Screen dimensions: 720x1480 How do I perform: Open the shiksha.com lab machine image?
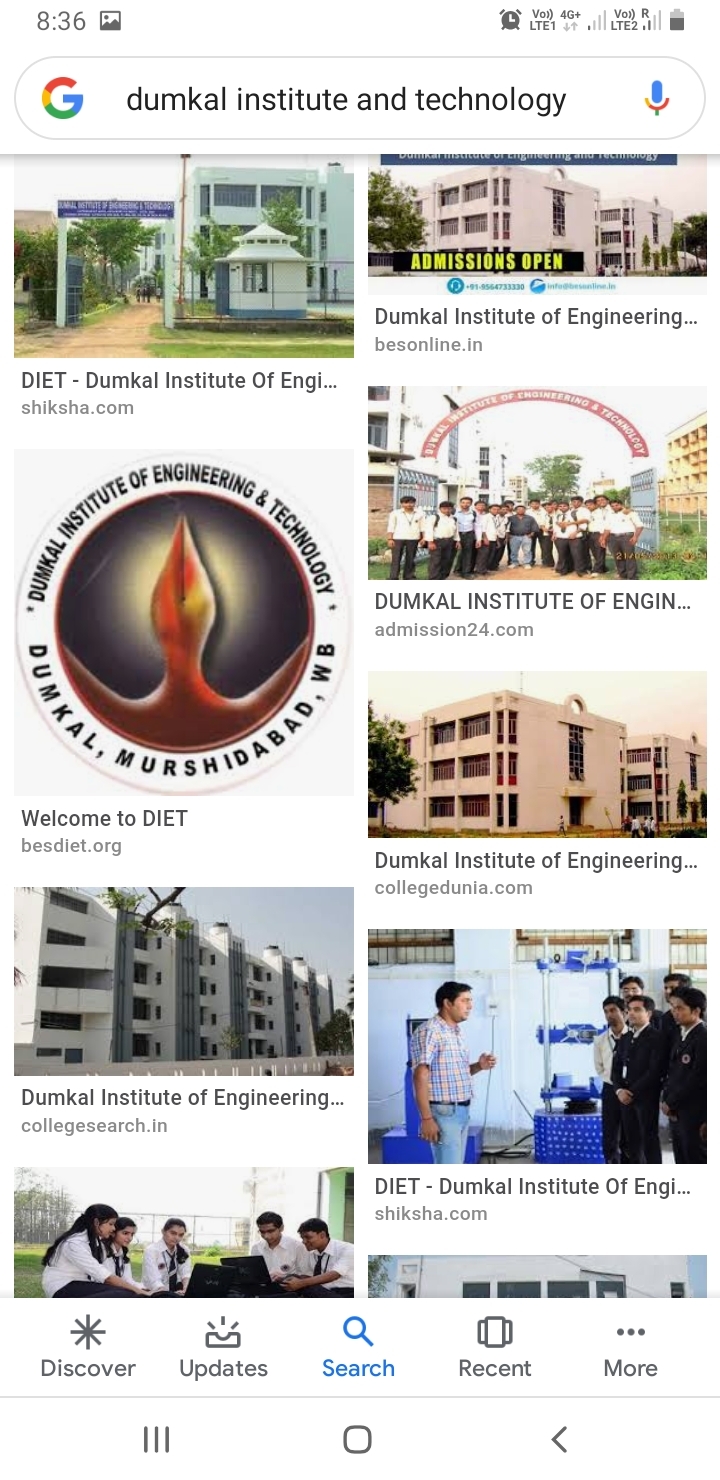pos(537,1046)
